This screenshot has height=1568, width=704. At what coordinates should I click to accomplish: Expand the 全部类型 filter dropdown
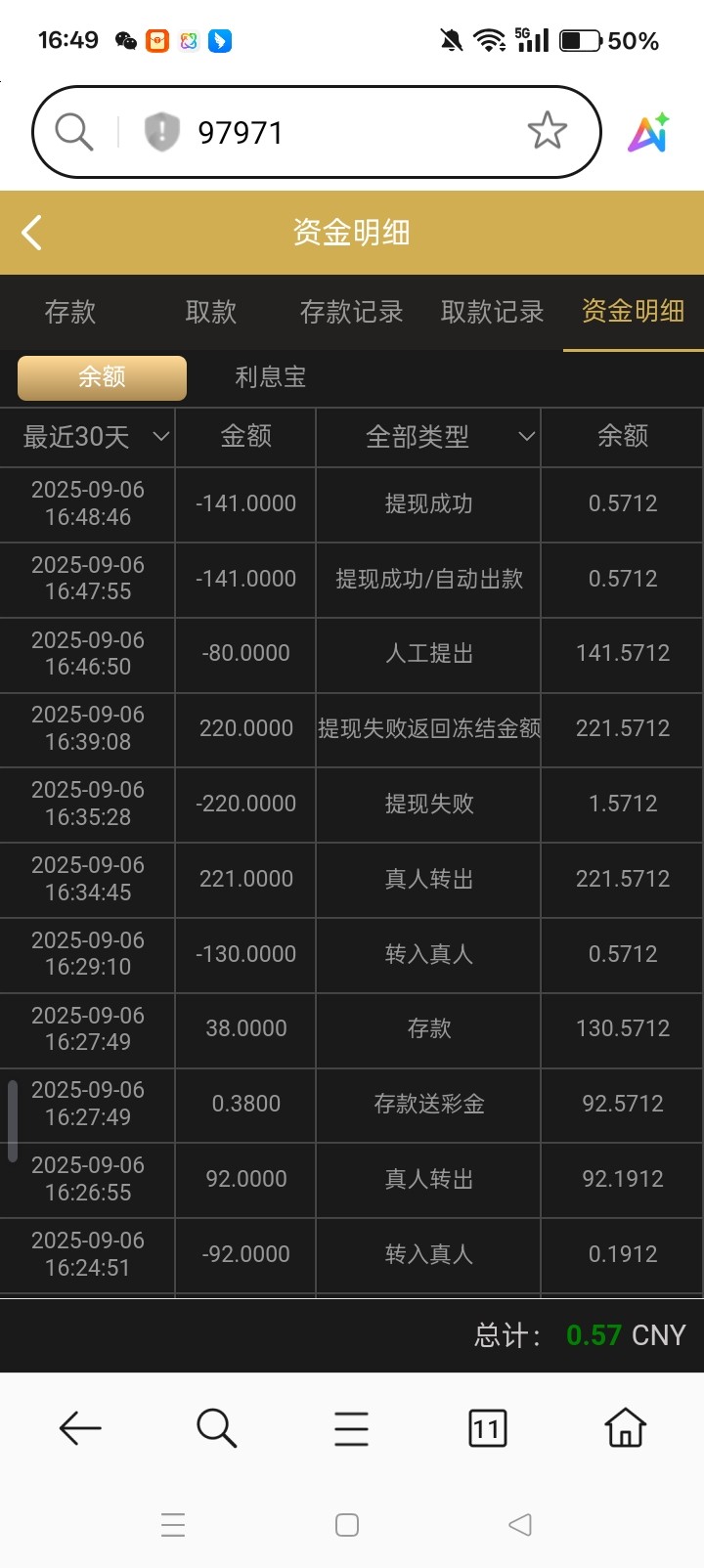450,437
